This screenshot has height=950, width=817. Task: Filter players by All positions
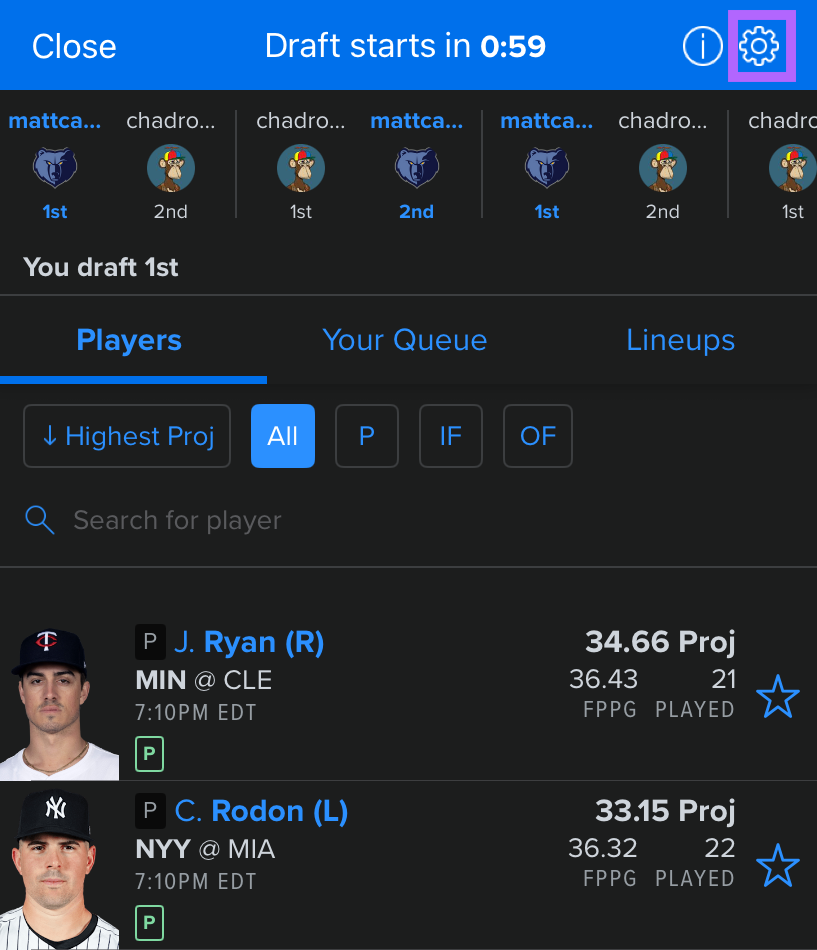(x=283, y=436)
